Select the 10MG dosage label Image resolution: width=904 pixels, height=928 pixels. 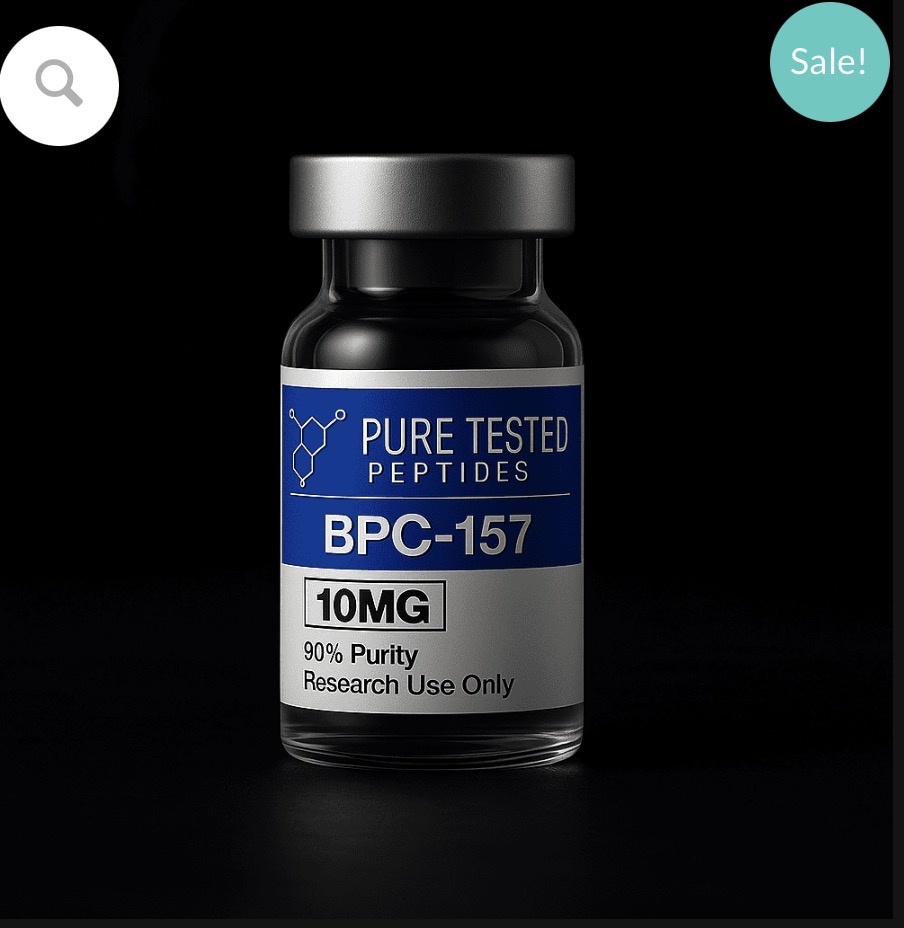(375, 606)
